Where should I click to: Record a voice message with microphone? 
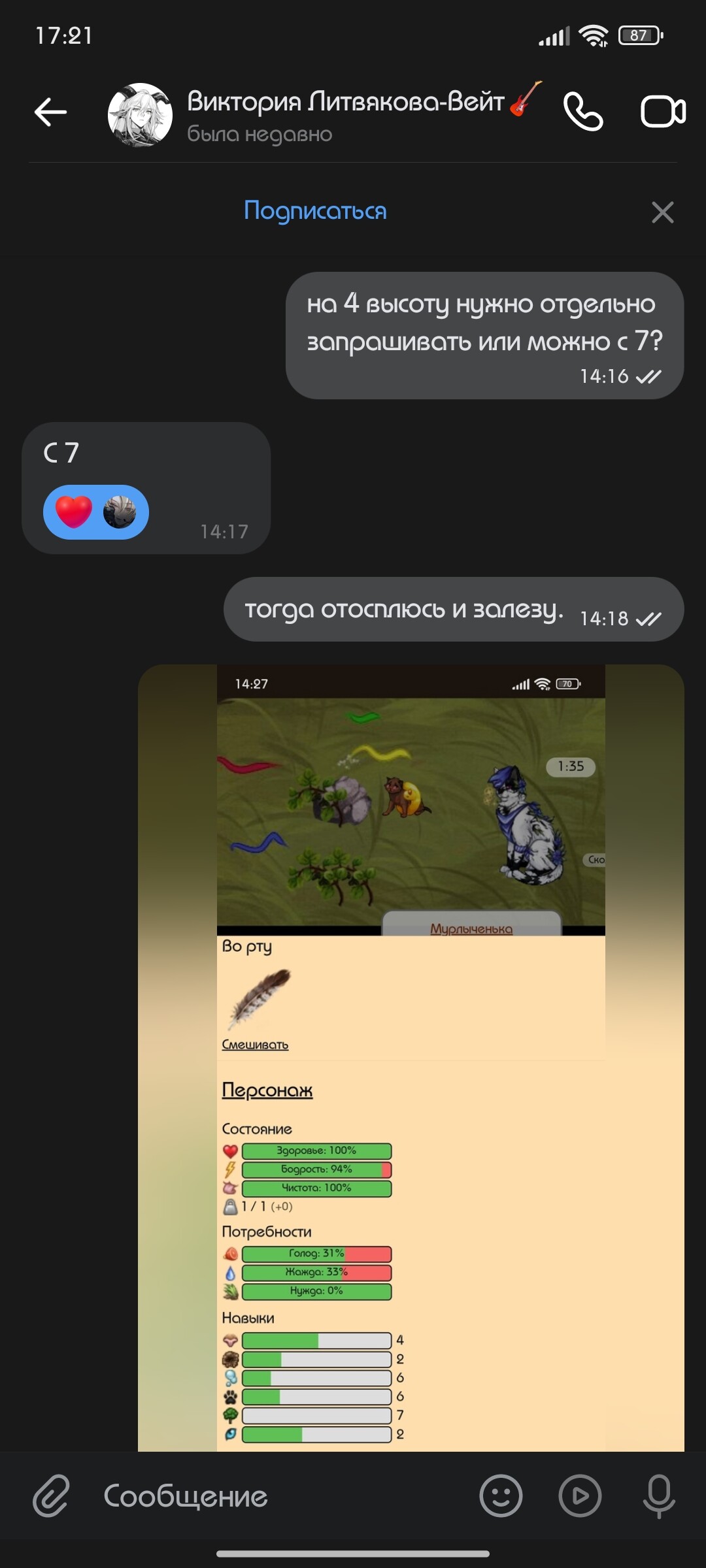pyautogui.click(x=659, y=1495)
